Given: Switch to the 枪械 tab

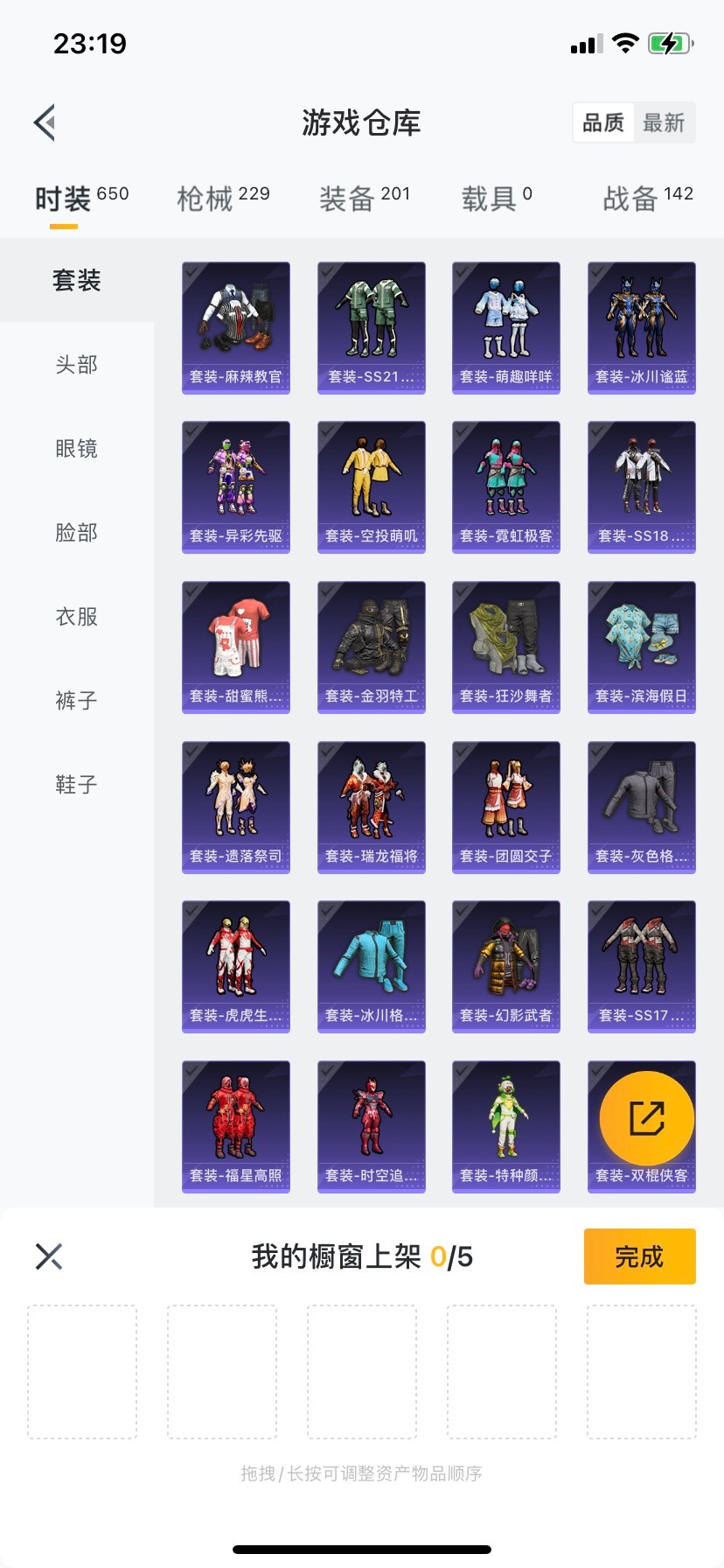Looking at the screenshot, I should click(223, 199).
